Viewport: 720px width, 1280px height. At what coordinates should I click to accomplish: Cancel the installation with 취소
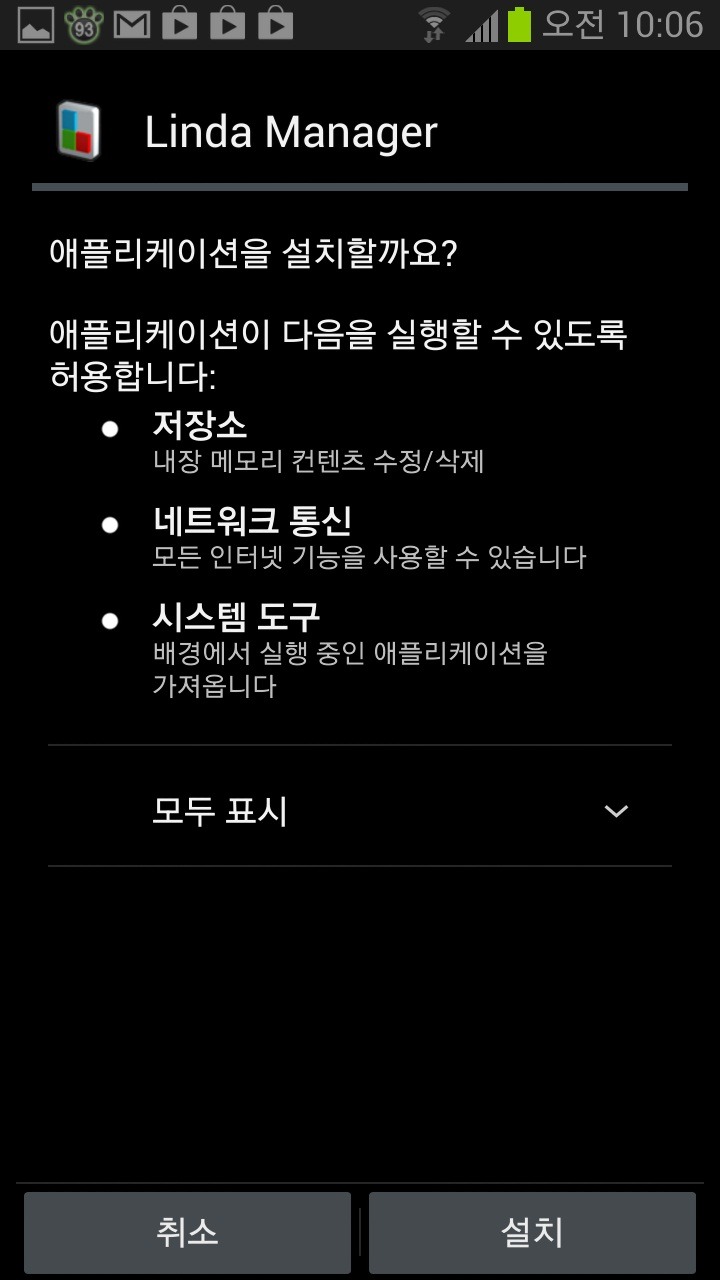pyautogui.click(x=187, y=1232)
